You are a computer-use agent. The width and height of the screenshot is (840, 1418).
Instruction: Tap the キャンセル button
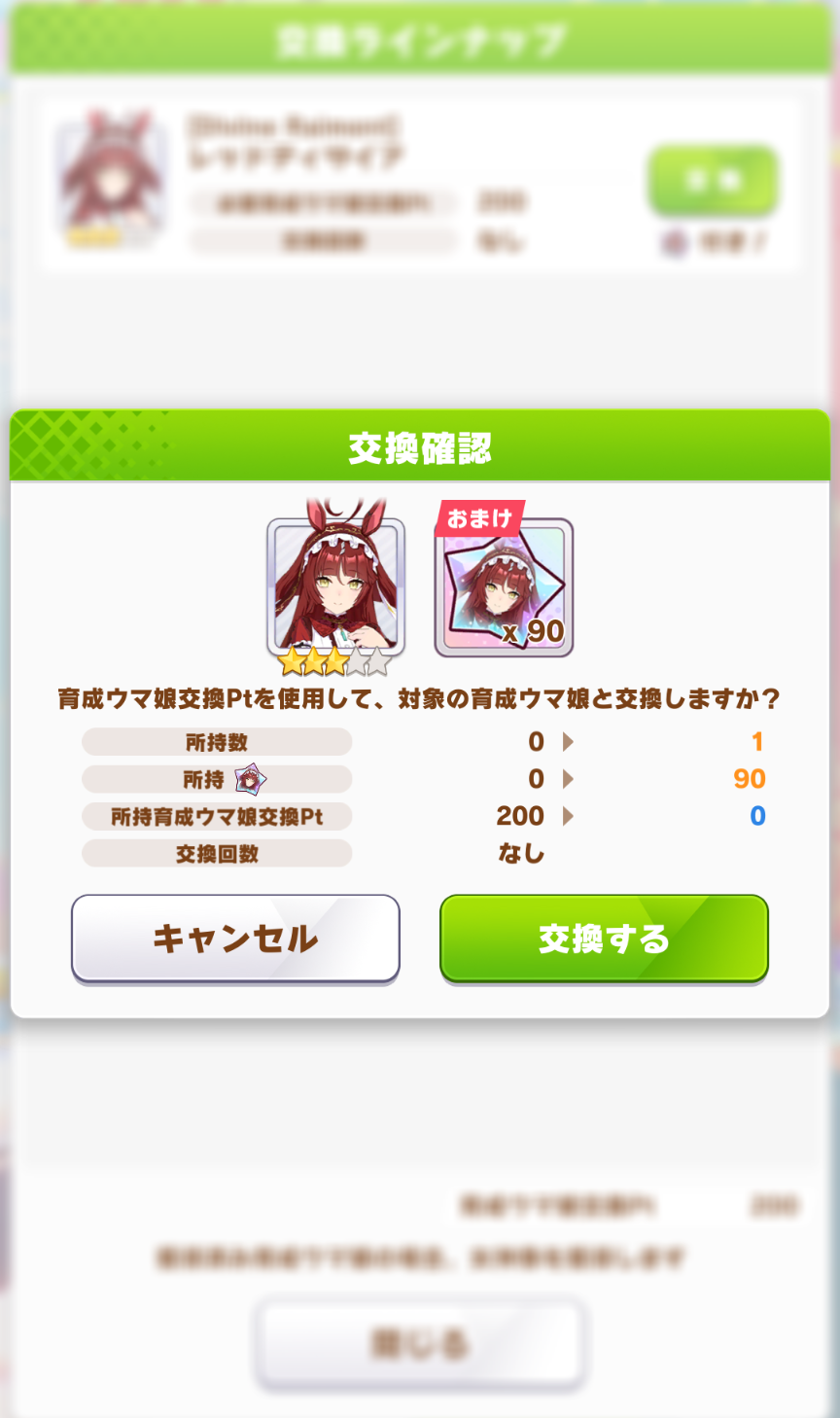(235, 939)
